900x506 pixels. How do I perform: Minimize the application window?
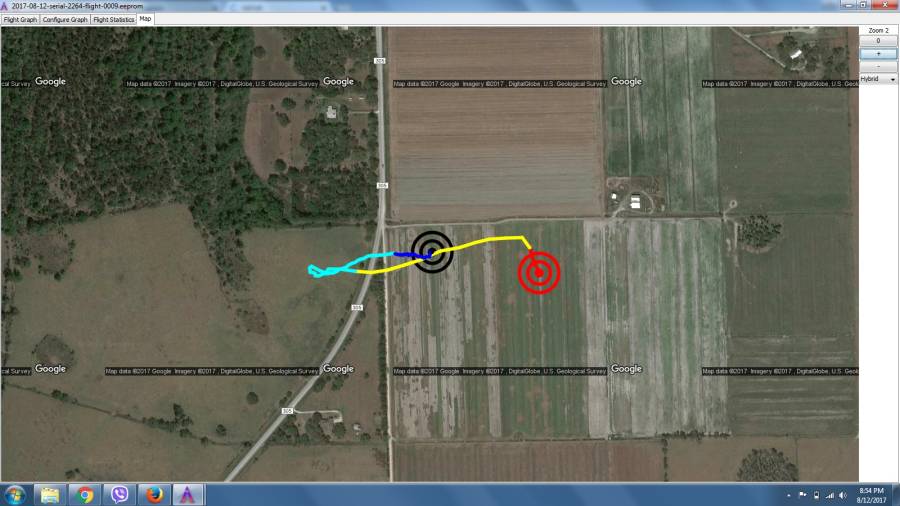pyautogui.click(x=849, y=5)
